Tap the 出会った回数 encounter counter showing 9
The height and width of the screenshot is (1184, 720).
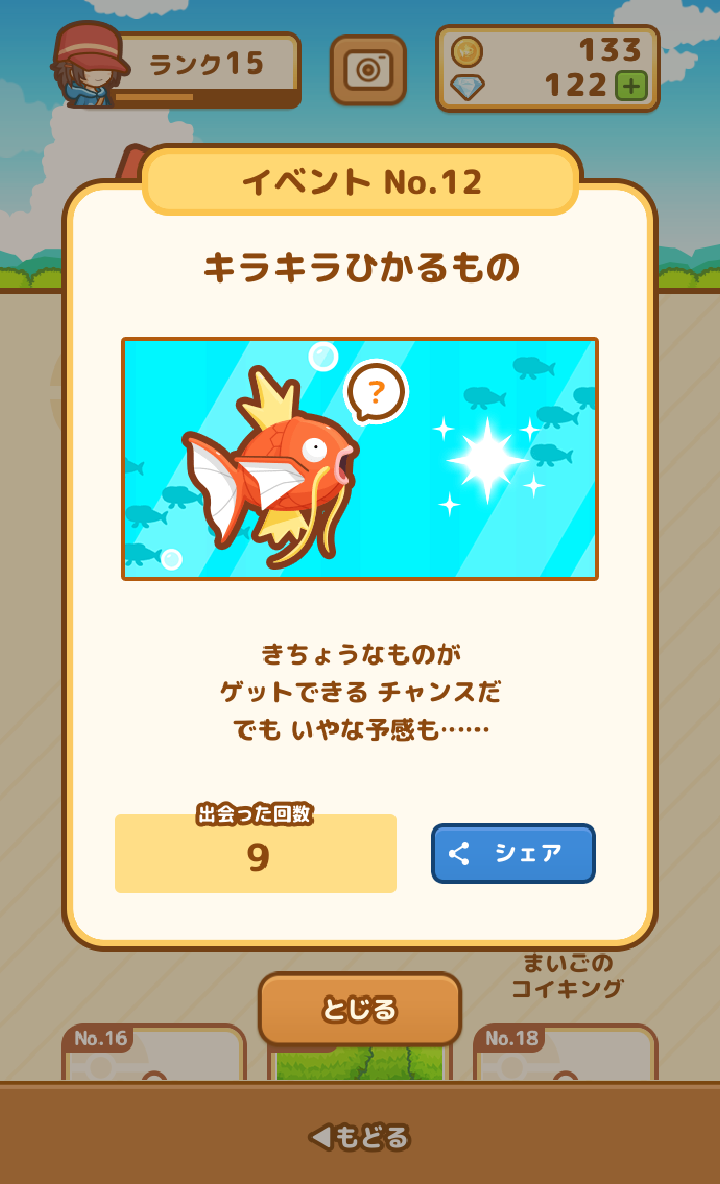[x=255, y=853]
